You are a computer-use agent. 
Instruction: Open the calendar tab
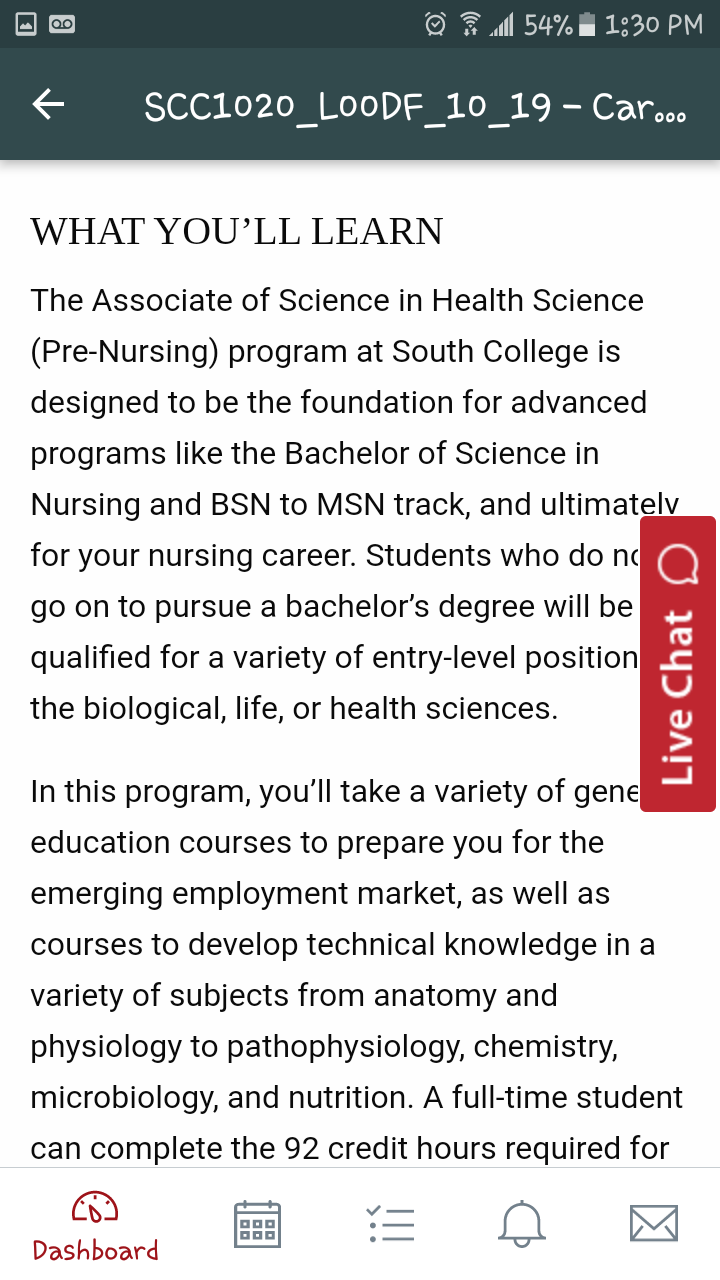[257, 1223]
